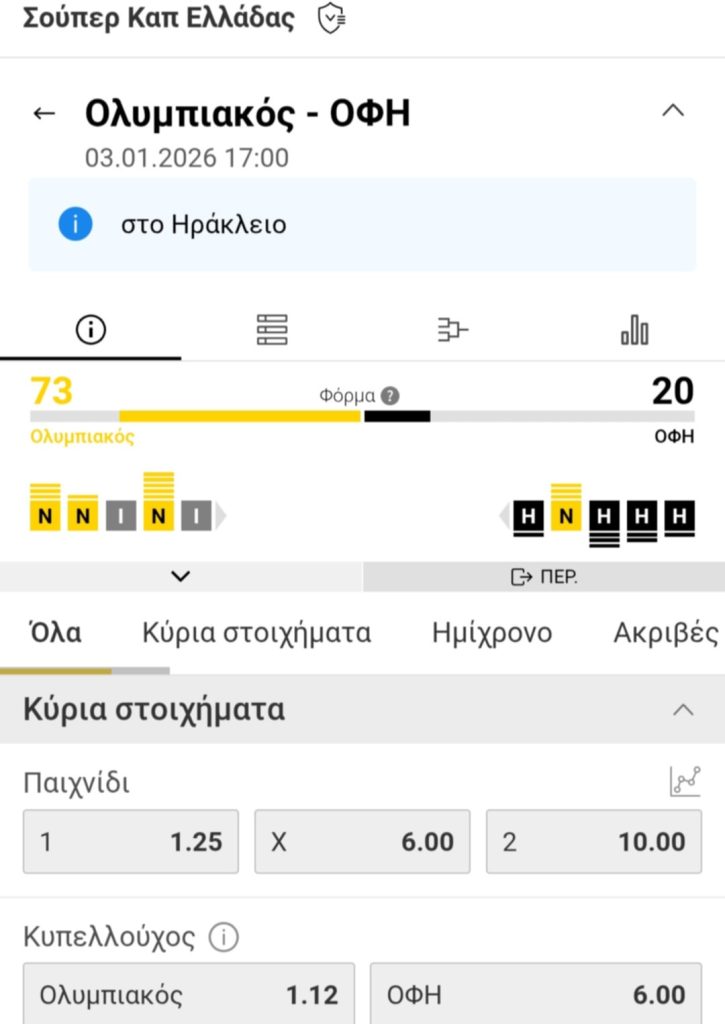
Task: Click the blue info icon in στο Ηράκλειο banner
Action: [73, 225]
